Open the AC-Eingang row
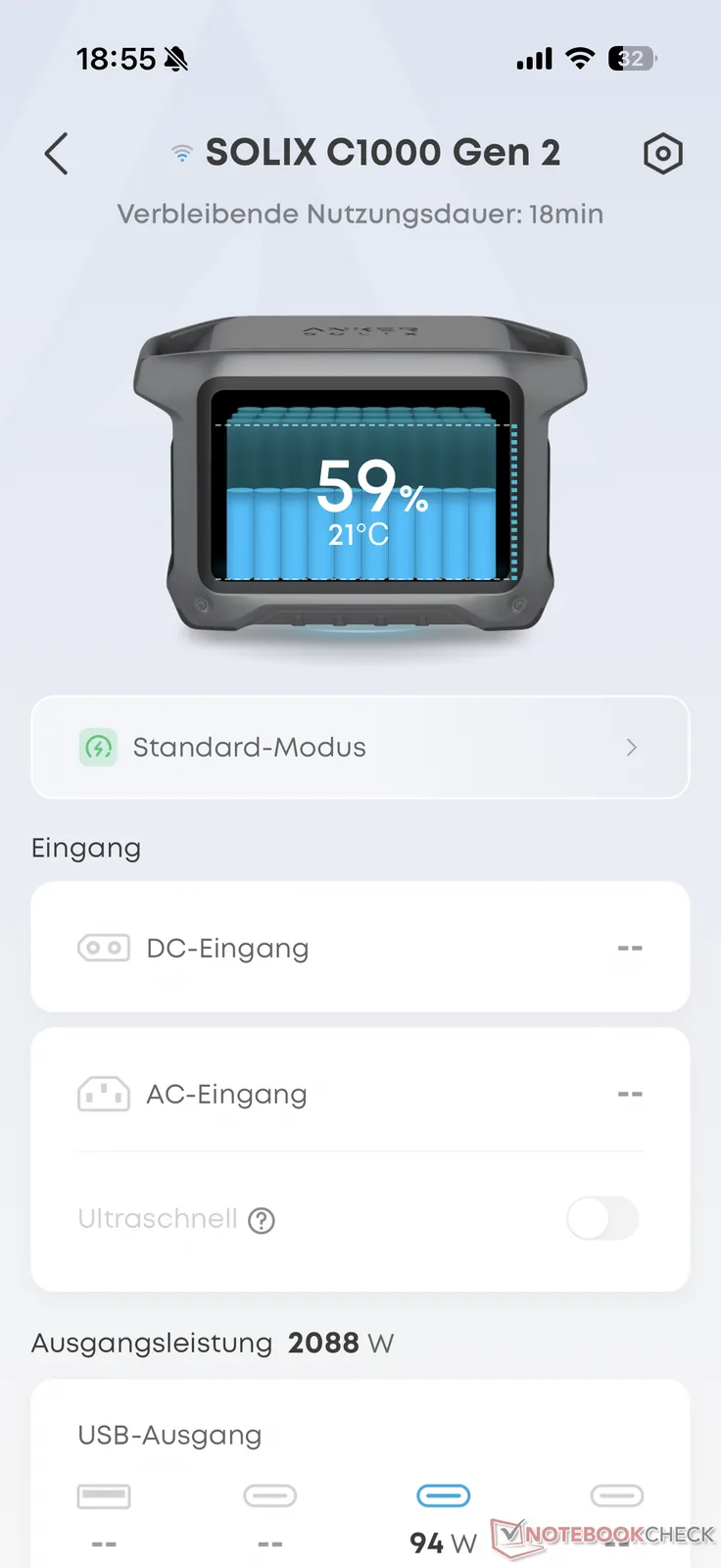721x1568 pixels. point(360,1094)
